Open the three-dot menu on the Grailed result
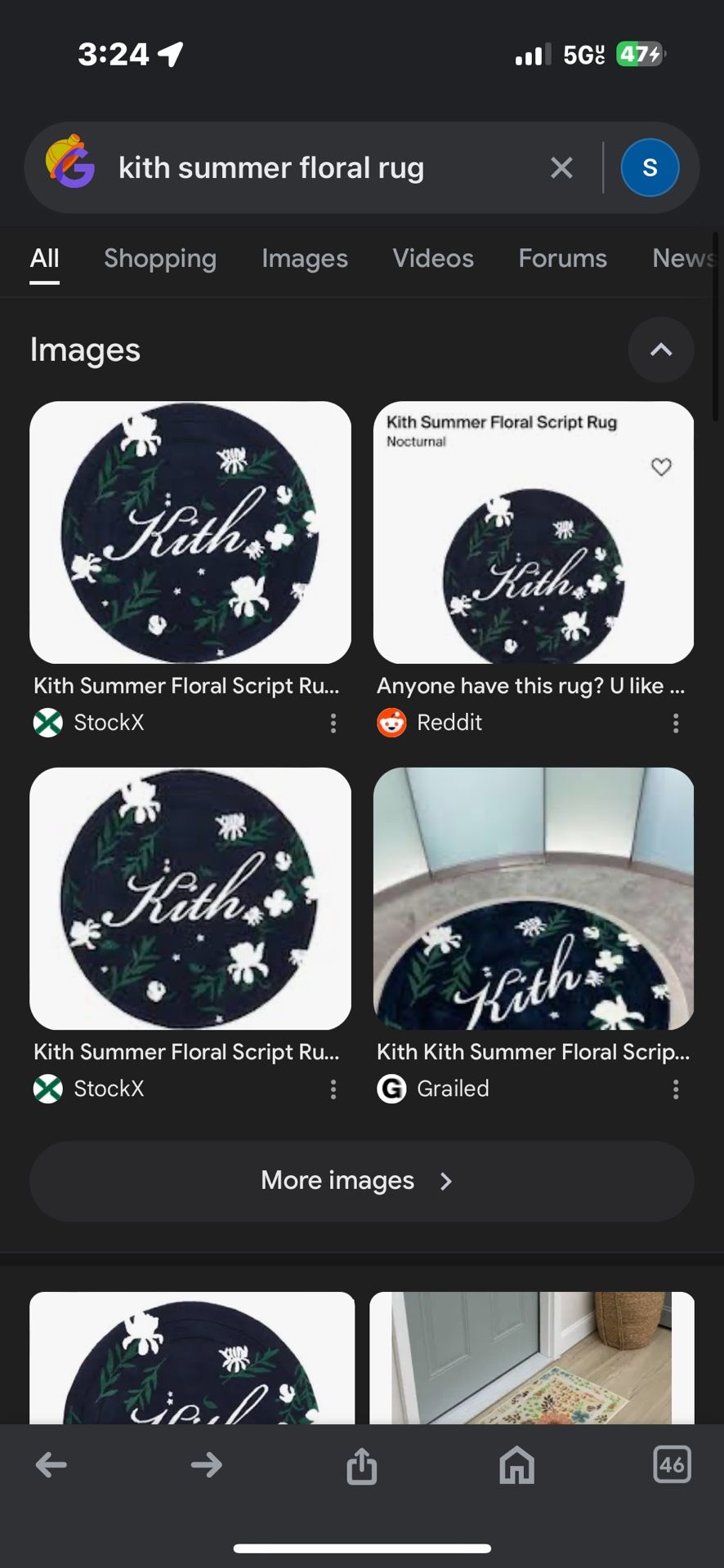The height and width of the screenshot is (1568, 724). tap(676, 1089)
